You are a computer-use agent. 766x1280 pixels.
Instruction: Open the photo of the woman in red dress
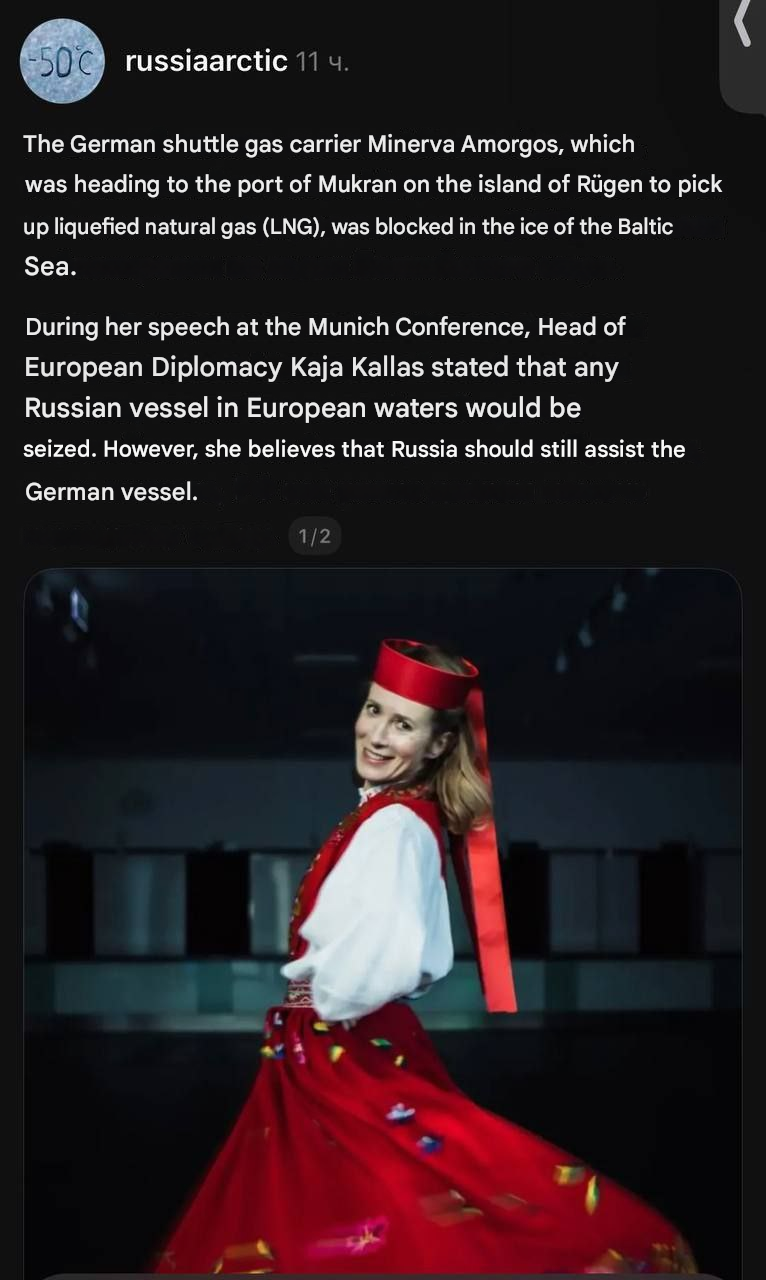click(383, 920)
